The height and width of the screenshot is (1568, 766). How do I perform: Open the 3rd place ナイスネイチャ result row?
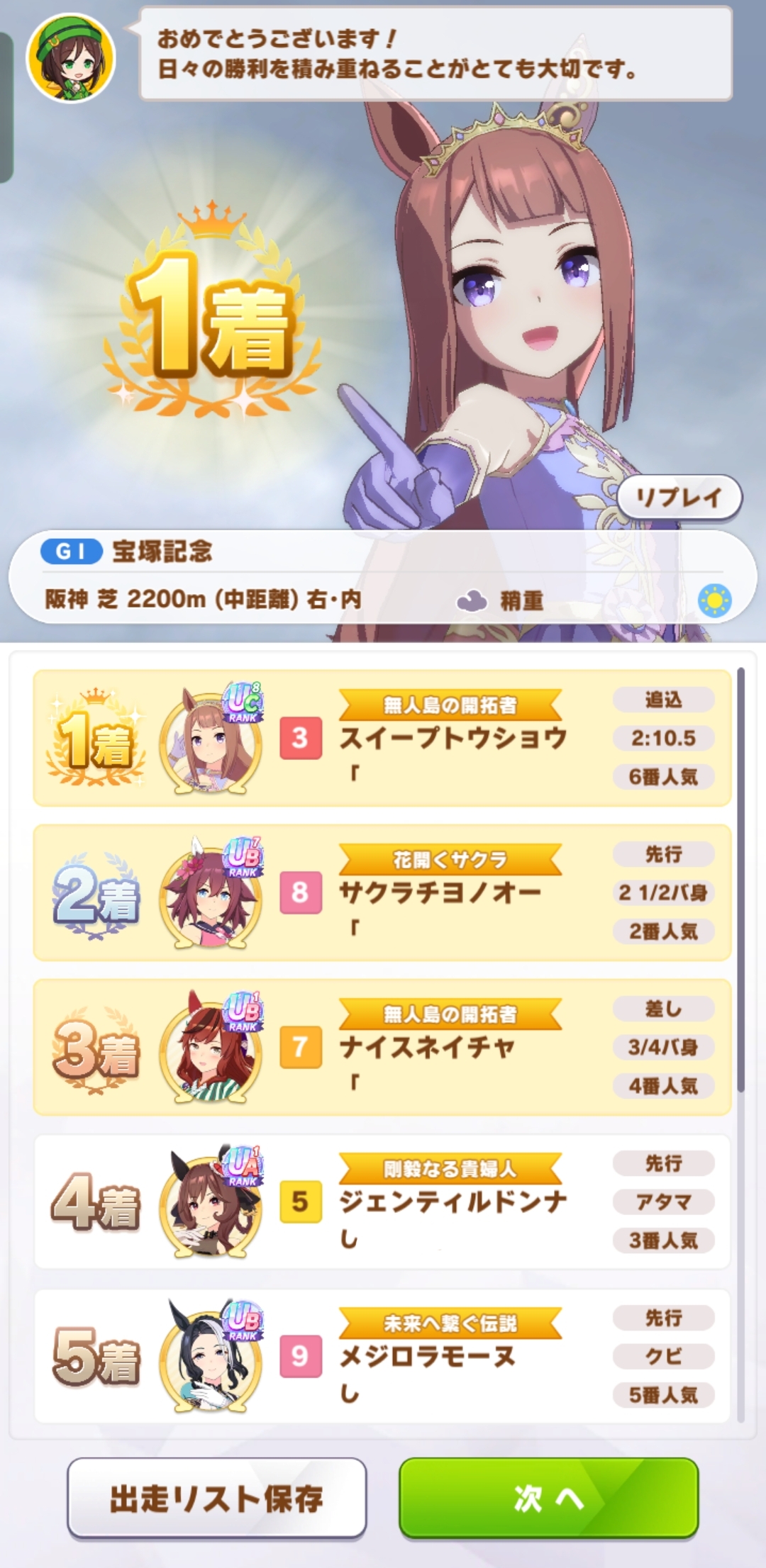click(382, 1047)
